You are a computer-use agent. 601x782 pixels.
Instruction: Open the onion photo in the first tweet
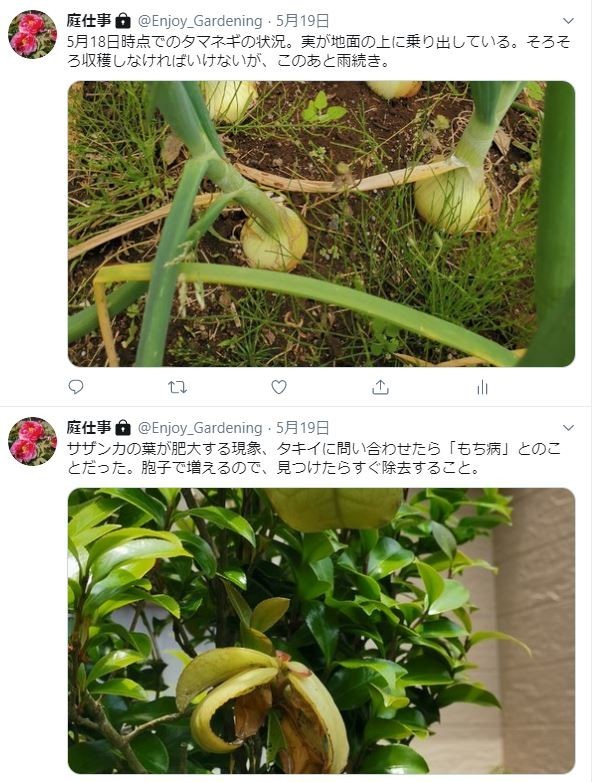(321, 224)
